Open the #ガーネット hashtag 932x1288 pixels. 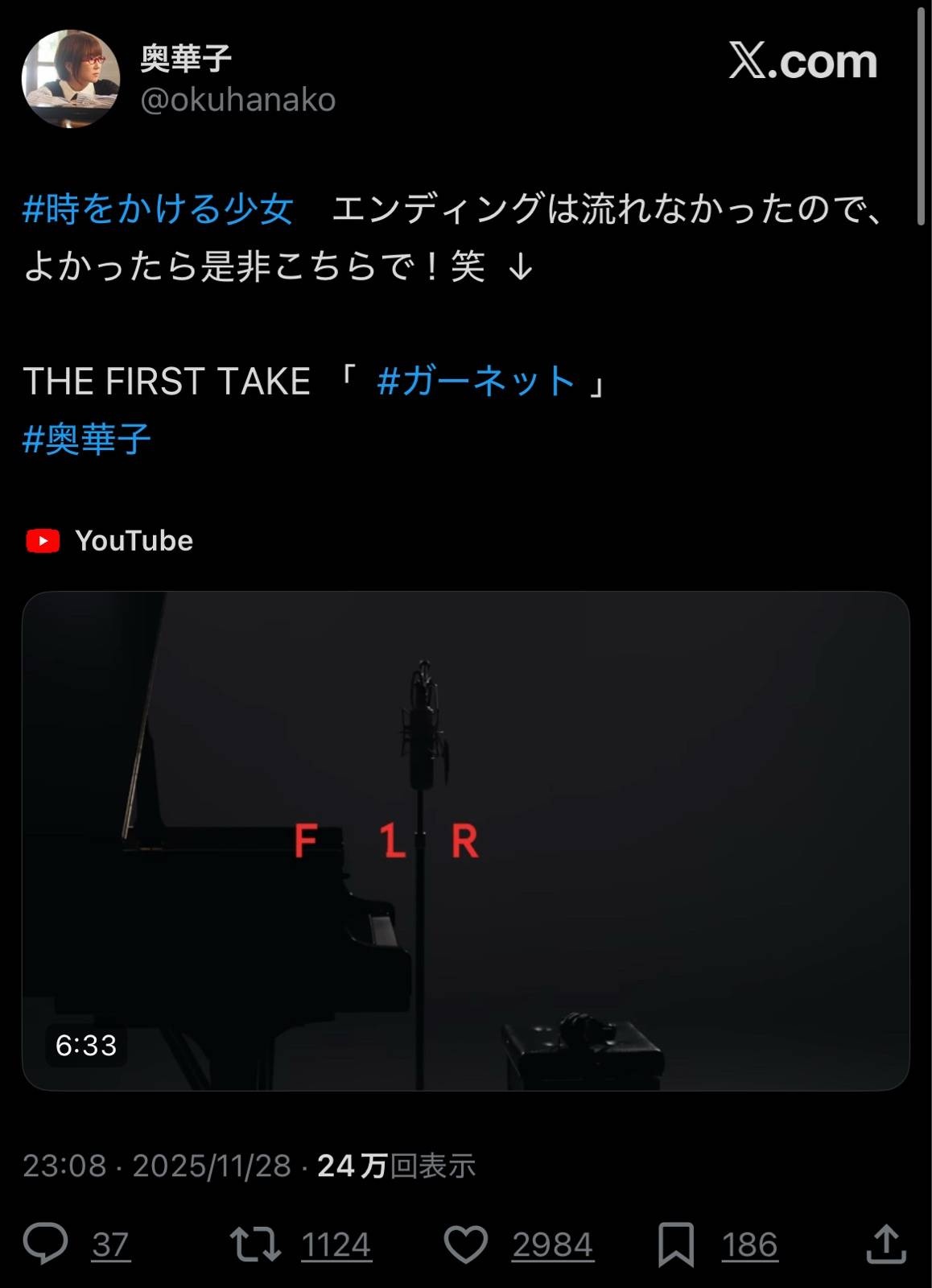coord(476,381)
